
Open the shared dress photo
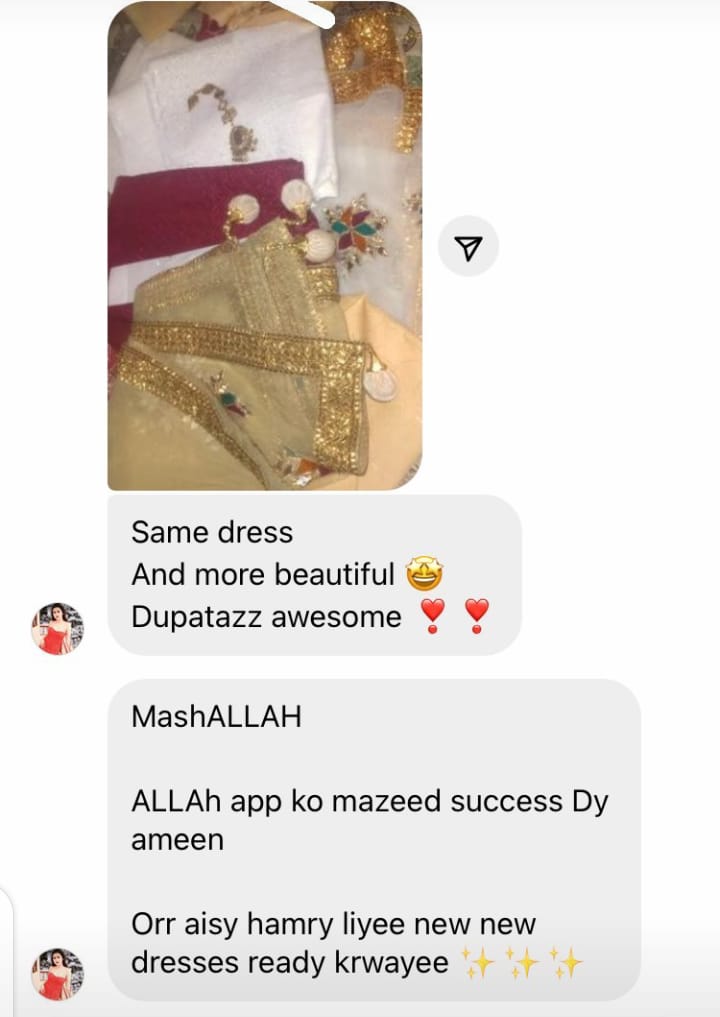(x=264, y=245)
